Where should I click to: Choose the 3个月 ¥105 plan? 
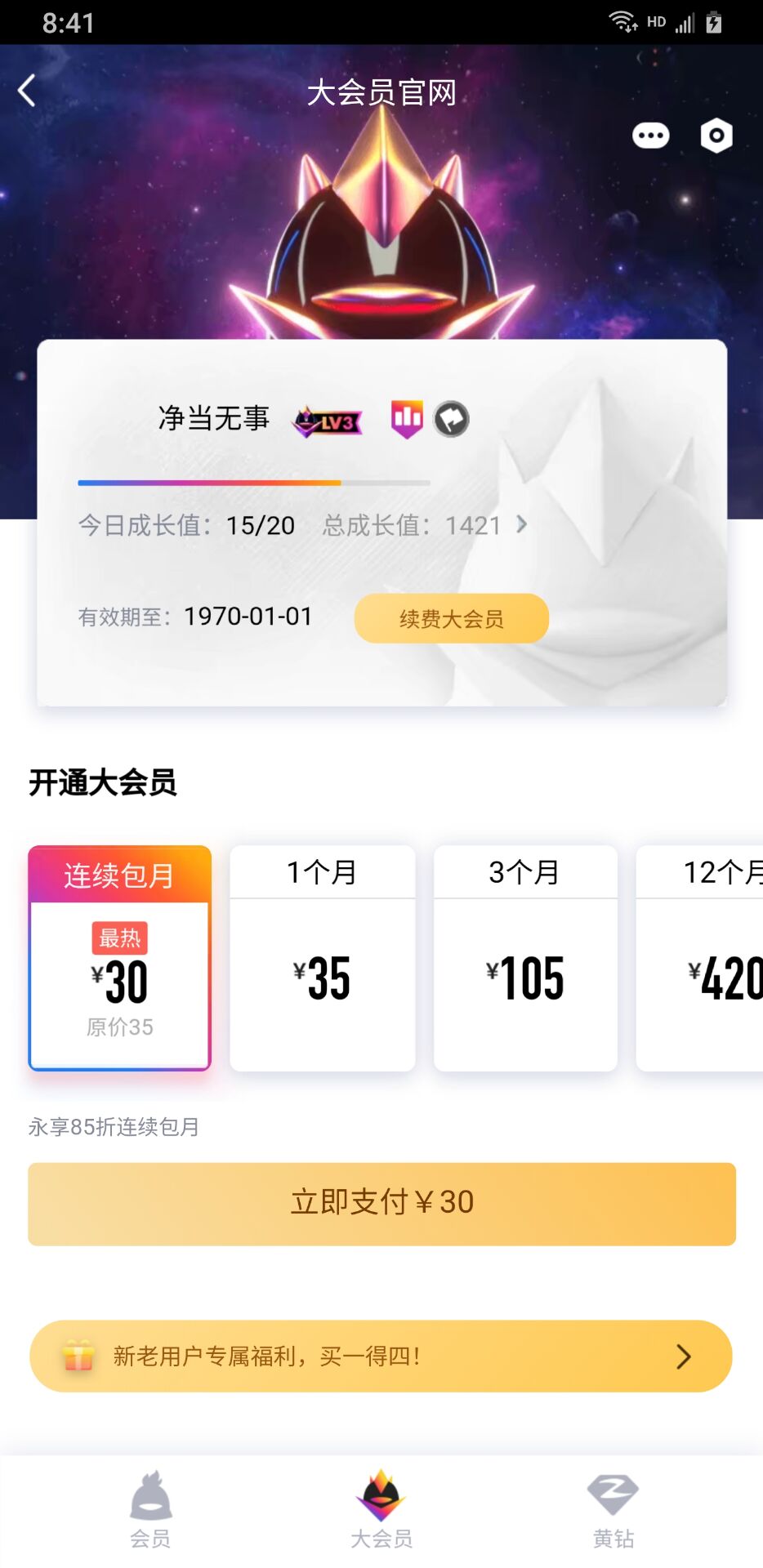point(525,958)
